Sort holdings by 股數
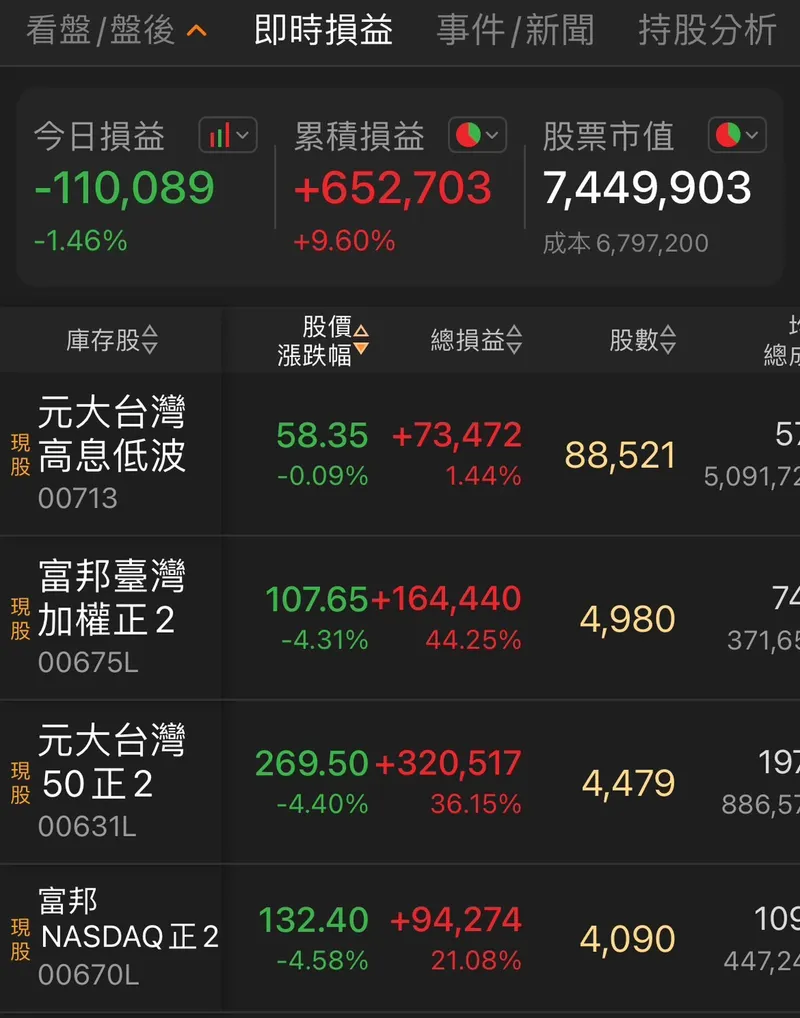This screenshot has width=800, height=1018. [x=642, y=340]
